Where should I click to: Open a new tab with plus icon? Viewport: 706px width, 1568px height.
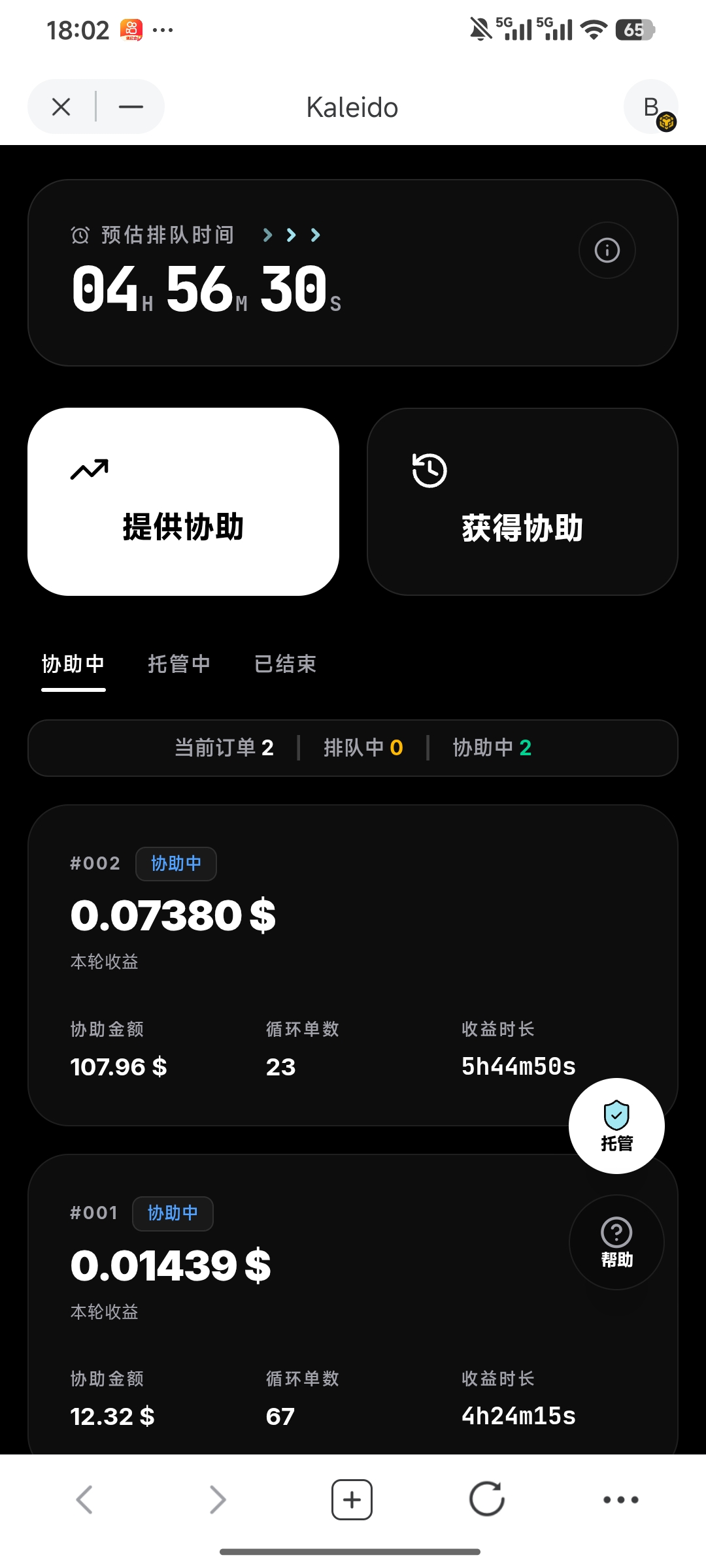[x=352, y=1499]
